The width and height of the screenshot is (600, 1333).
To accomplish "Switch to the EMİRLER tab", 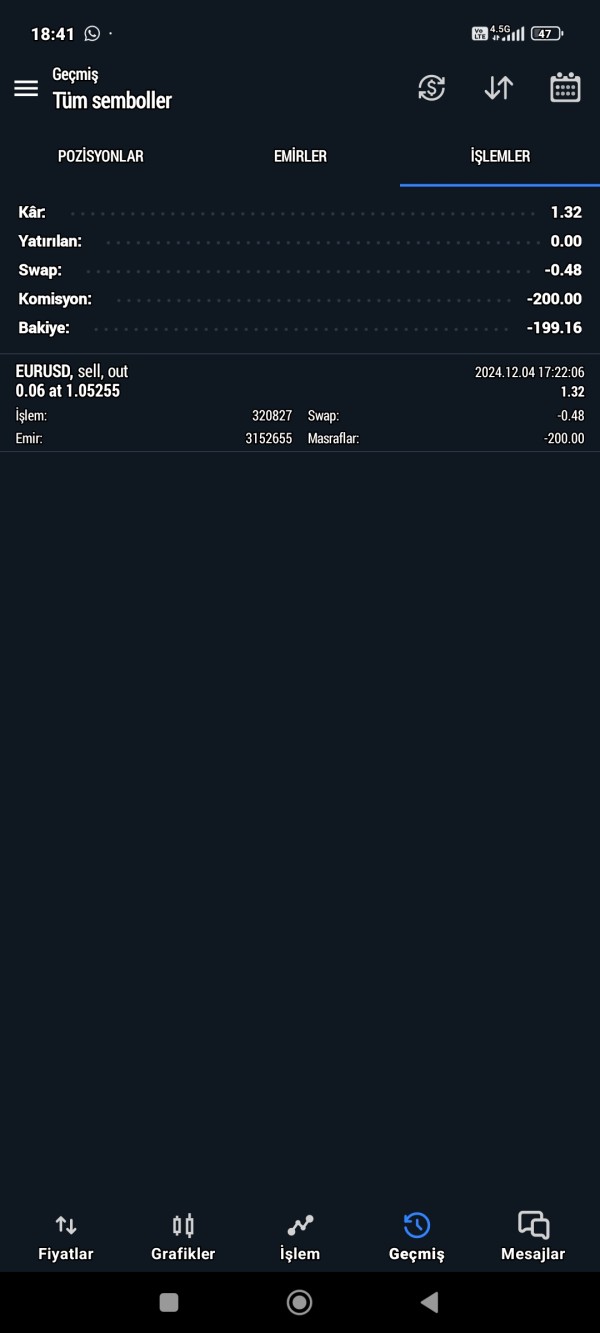I will tap(300, 156).
